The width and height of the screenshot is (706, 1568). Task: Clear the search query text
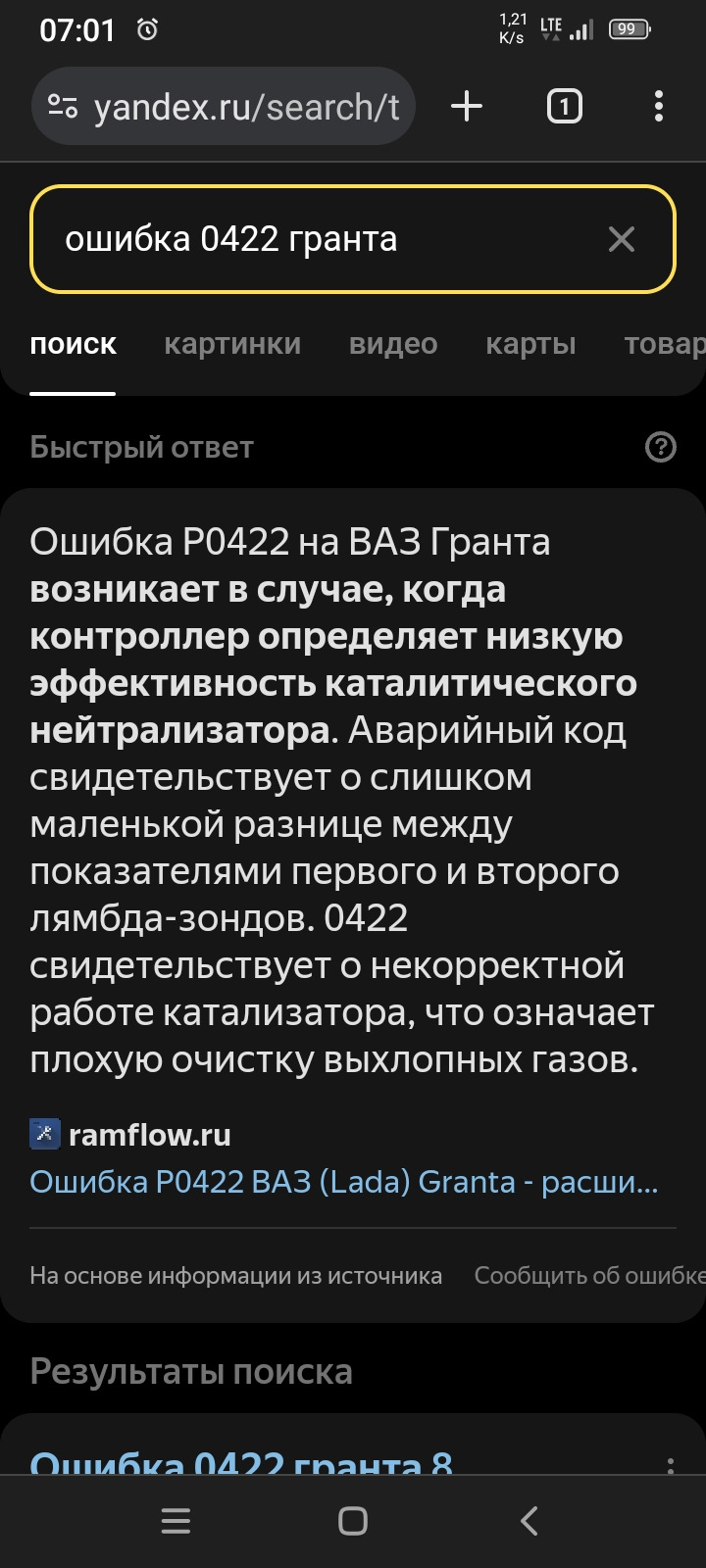622,239
